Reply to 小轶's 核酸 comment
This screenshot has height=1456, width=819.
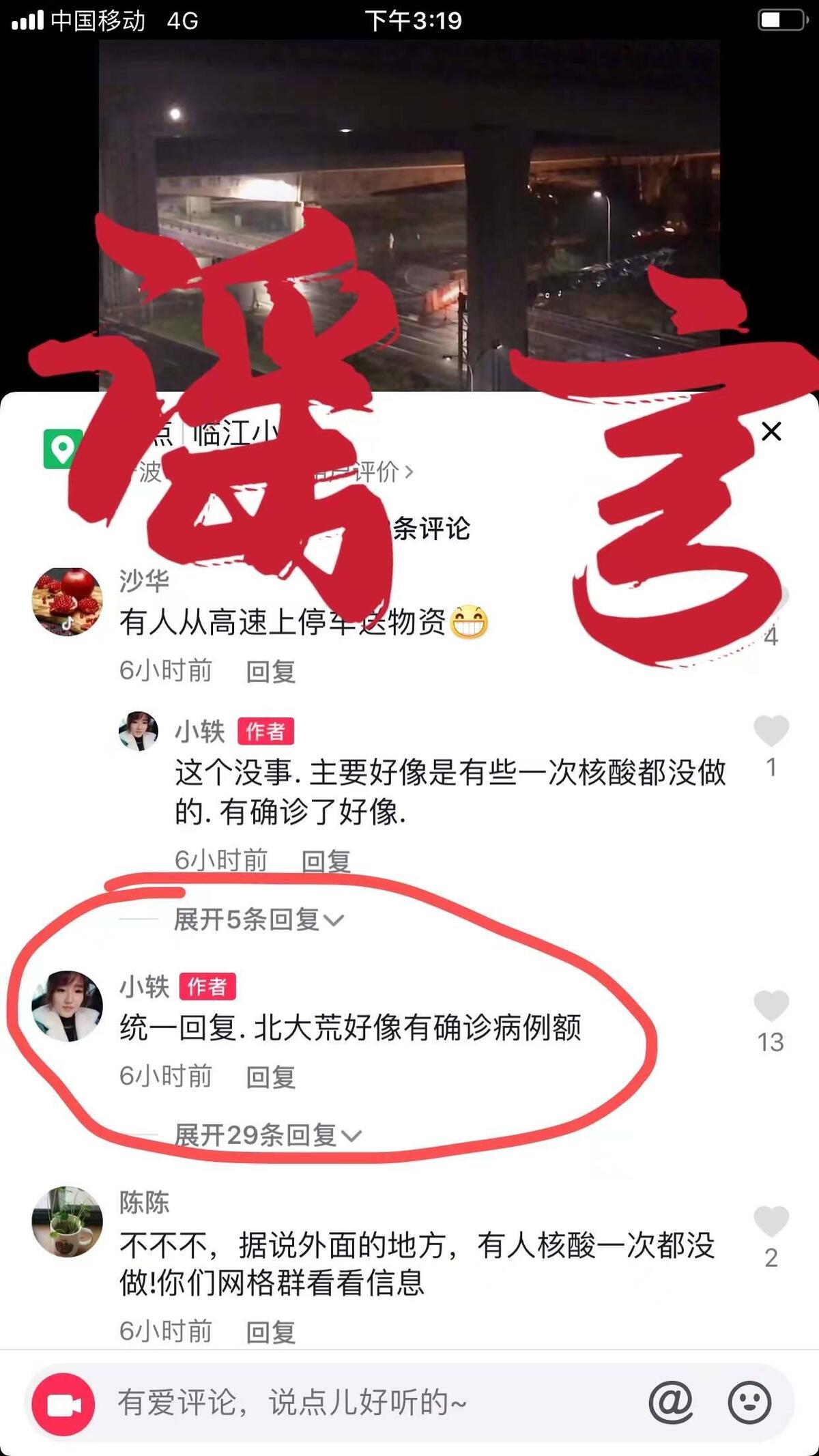pyautogui.click(x=326, y=861)
